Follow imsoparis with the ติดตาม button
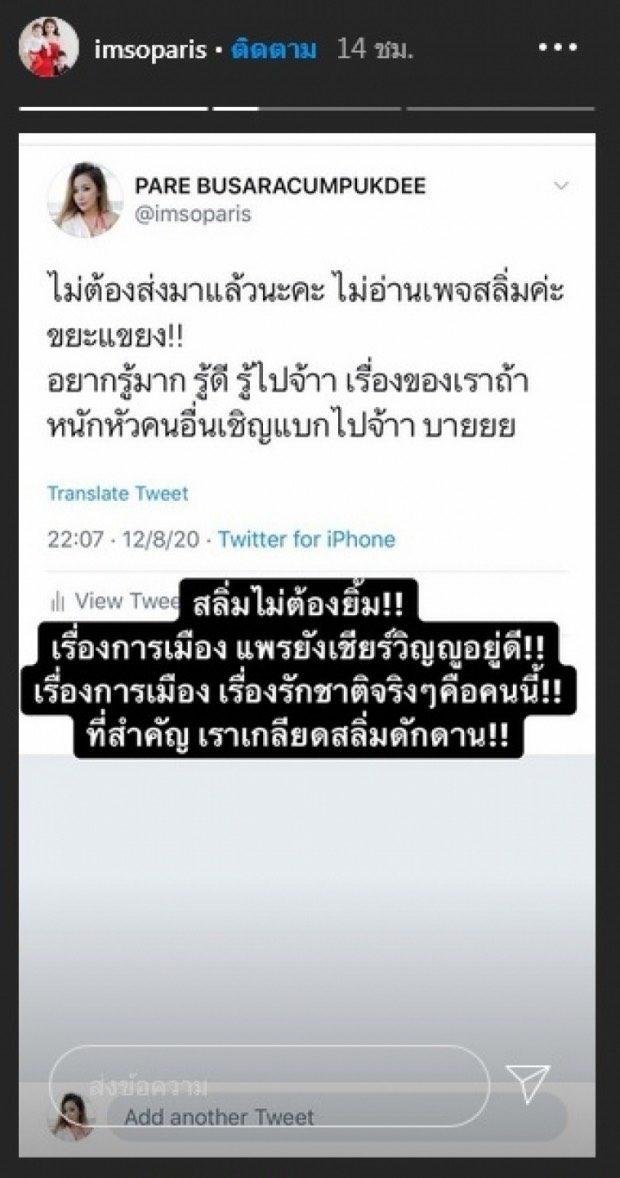Screen dimensions: 620x1178 click(x=274, y=48)
